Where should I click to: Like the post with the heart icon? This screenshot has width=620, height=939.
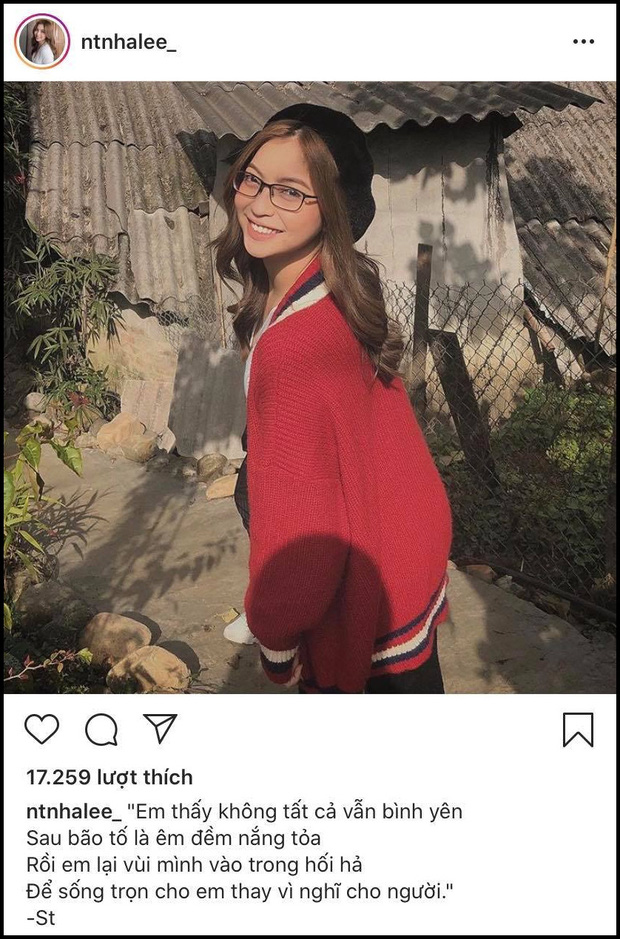click(x=41, y=729)
